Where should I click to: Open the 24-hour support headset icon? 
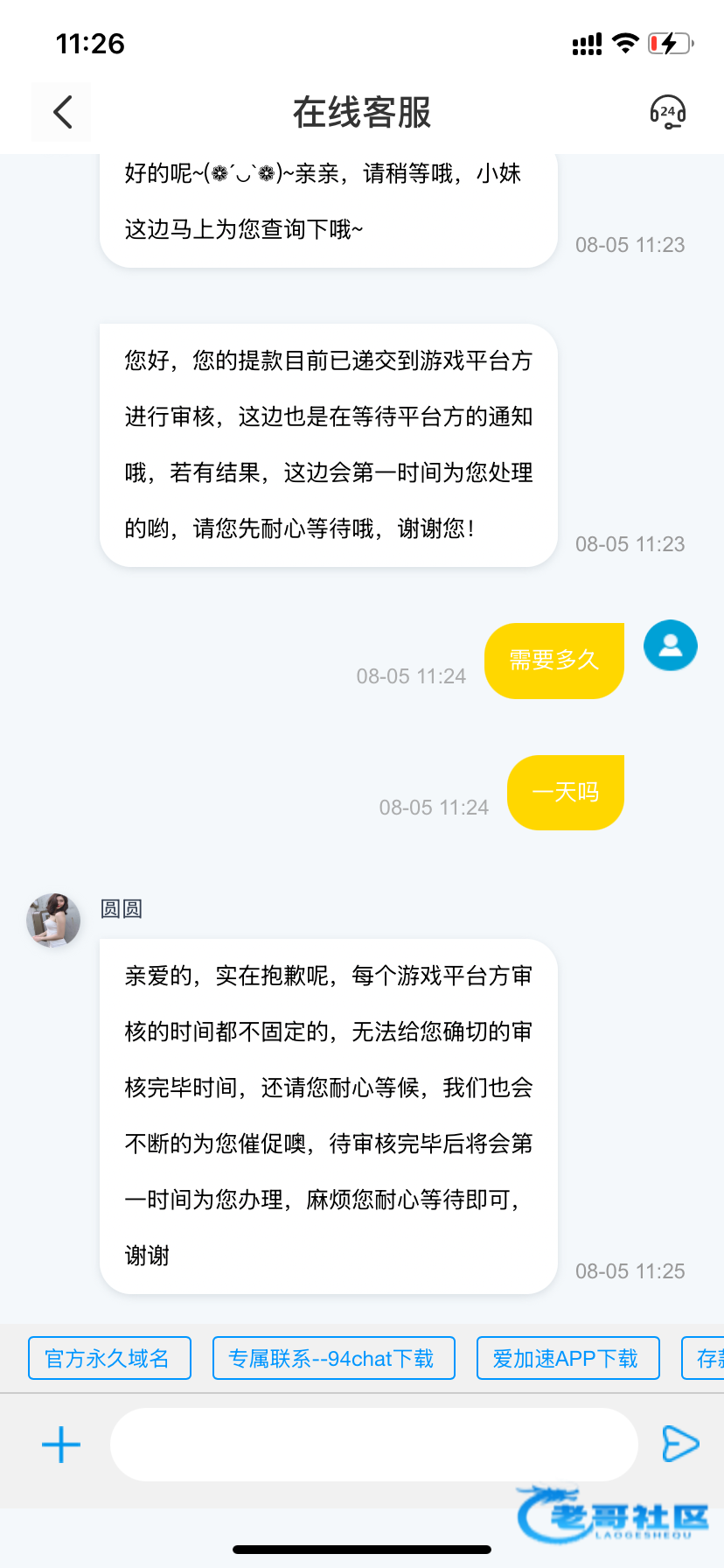click(667, 112)
